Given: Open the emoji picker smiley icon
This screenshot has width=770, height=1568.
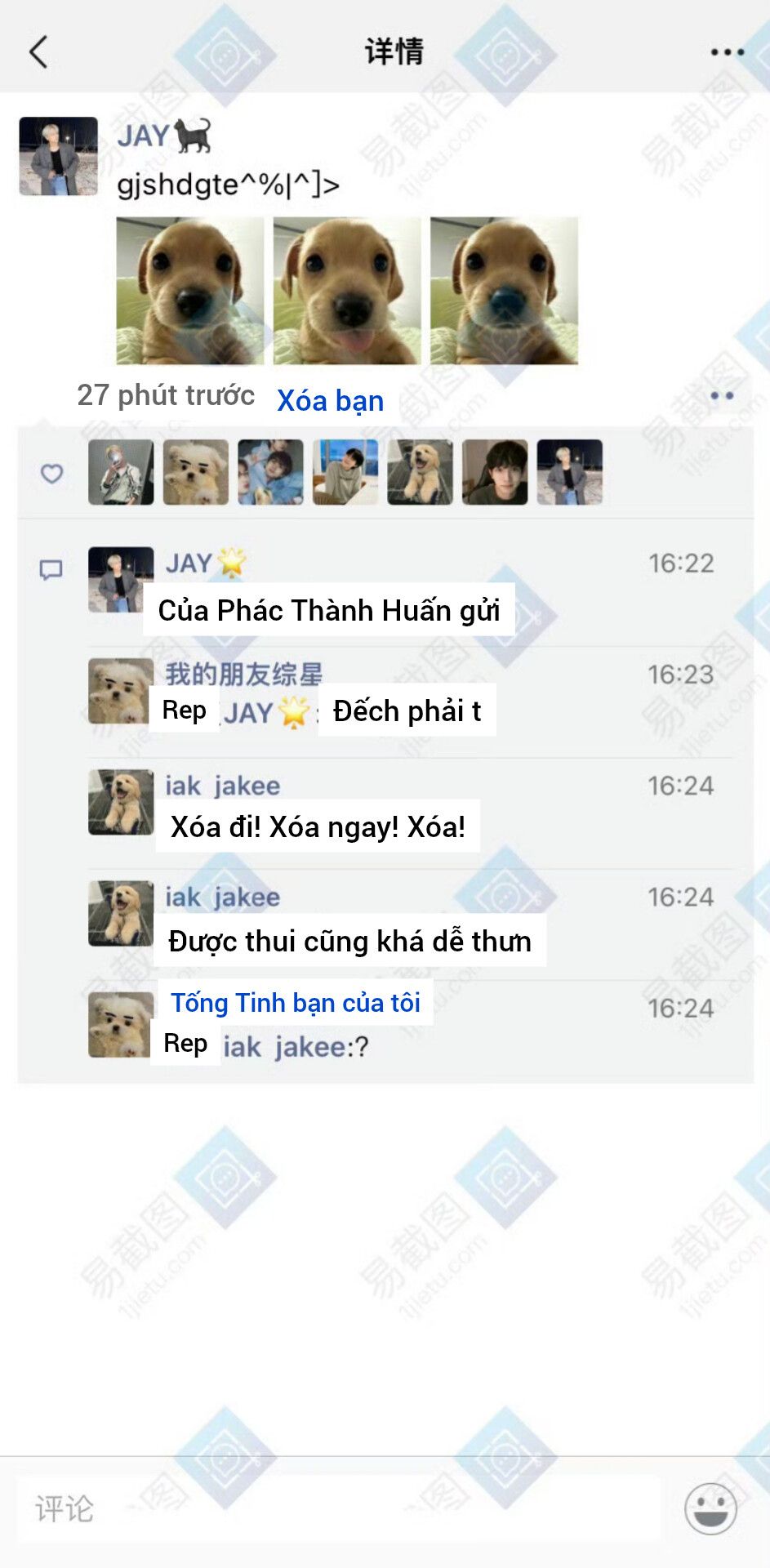Looking at the screenshot, I should (710, 1509).
